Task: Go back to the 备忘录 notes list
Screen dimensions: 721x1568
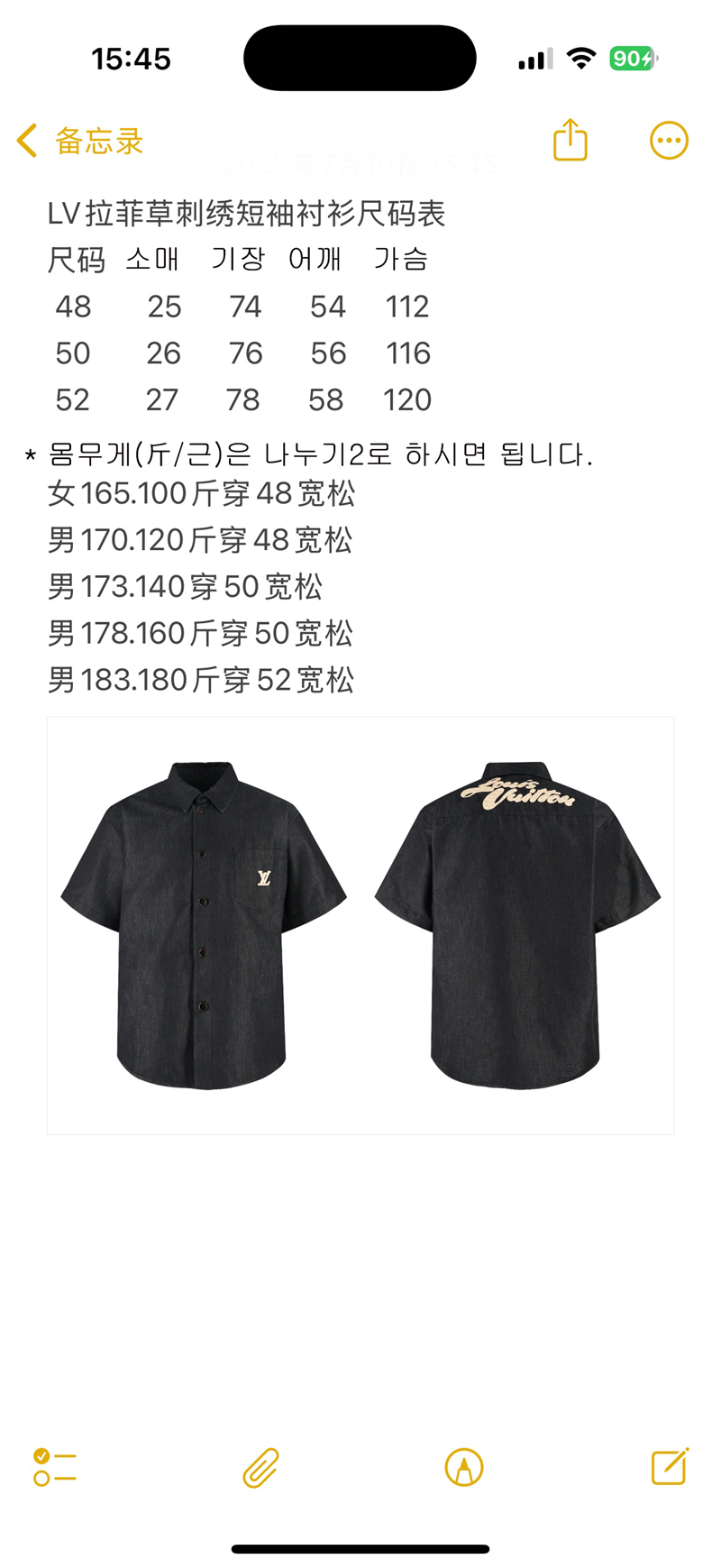Action: pos(79,142)
